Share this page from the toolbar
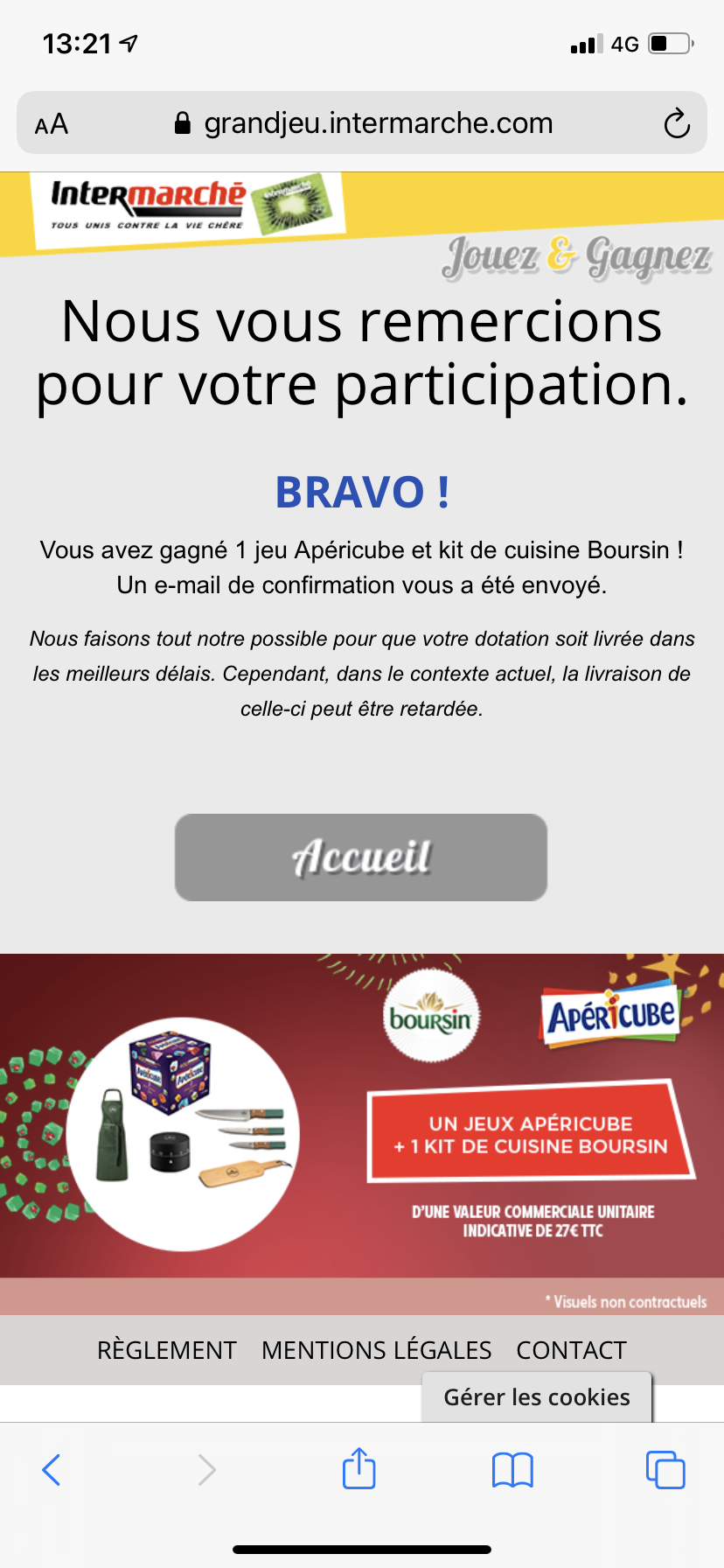 pyautogui.click(x=359, y=1468)
